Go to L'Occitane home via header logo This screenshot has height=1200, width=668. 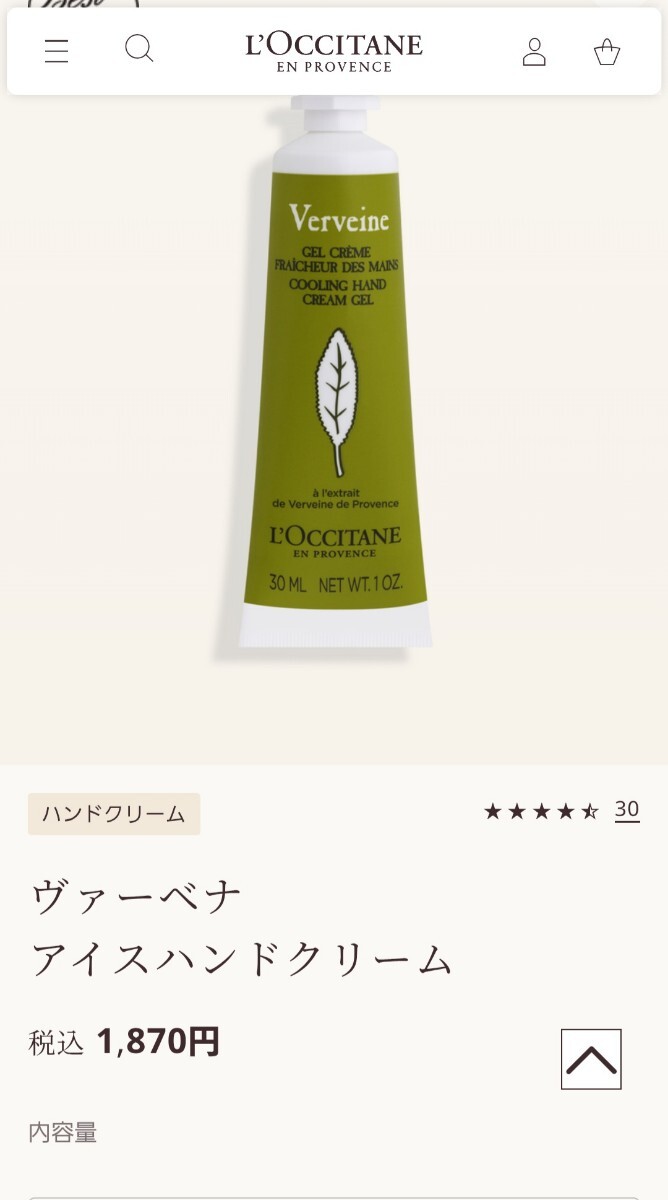[x=334, y=51]
